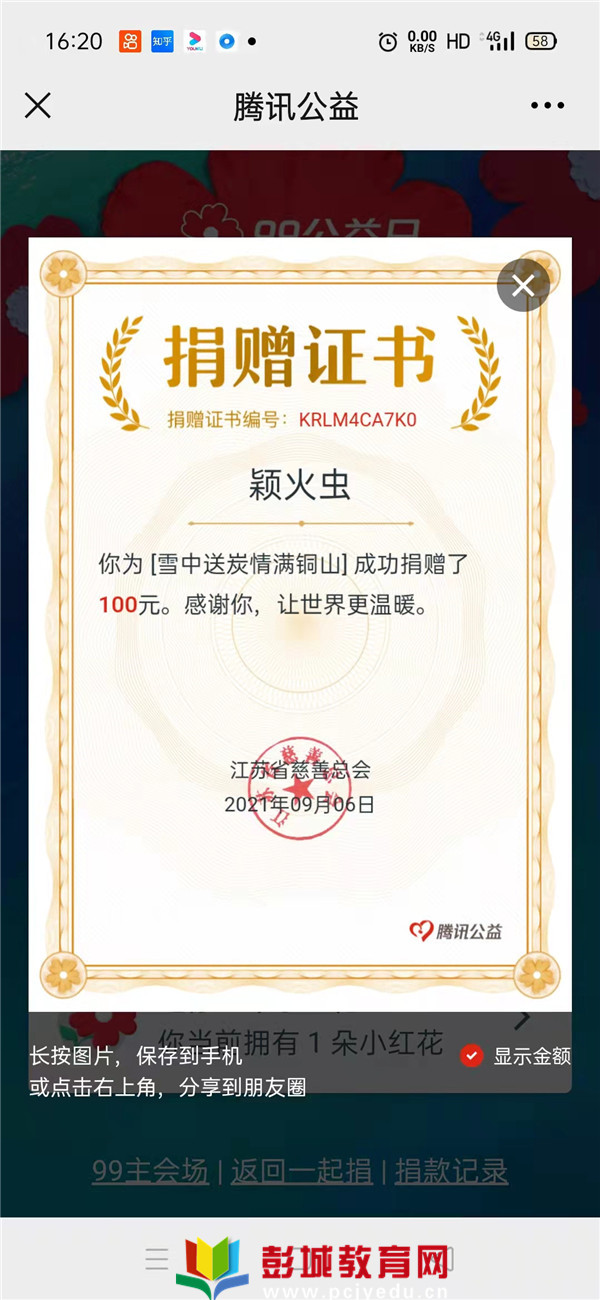Toggle the 显示金额 checkbox
This screenshot has width=600, height=1300.
click(x=472, y=1055)
